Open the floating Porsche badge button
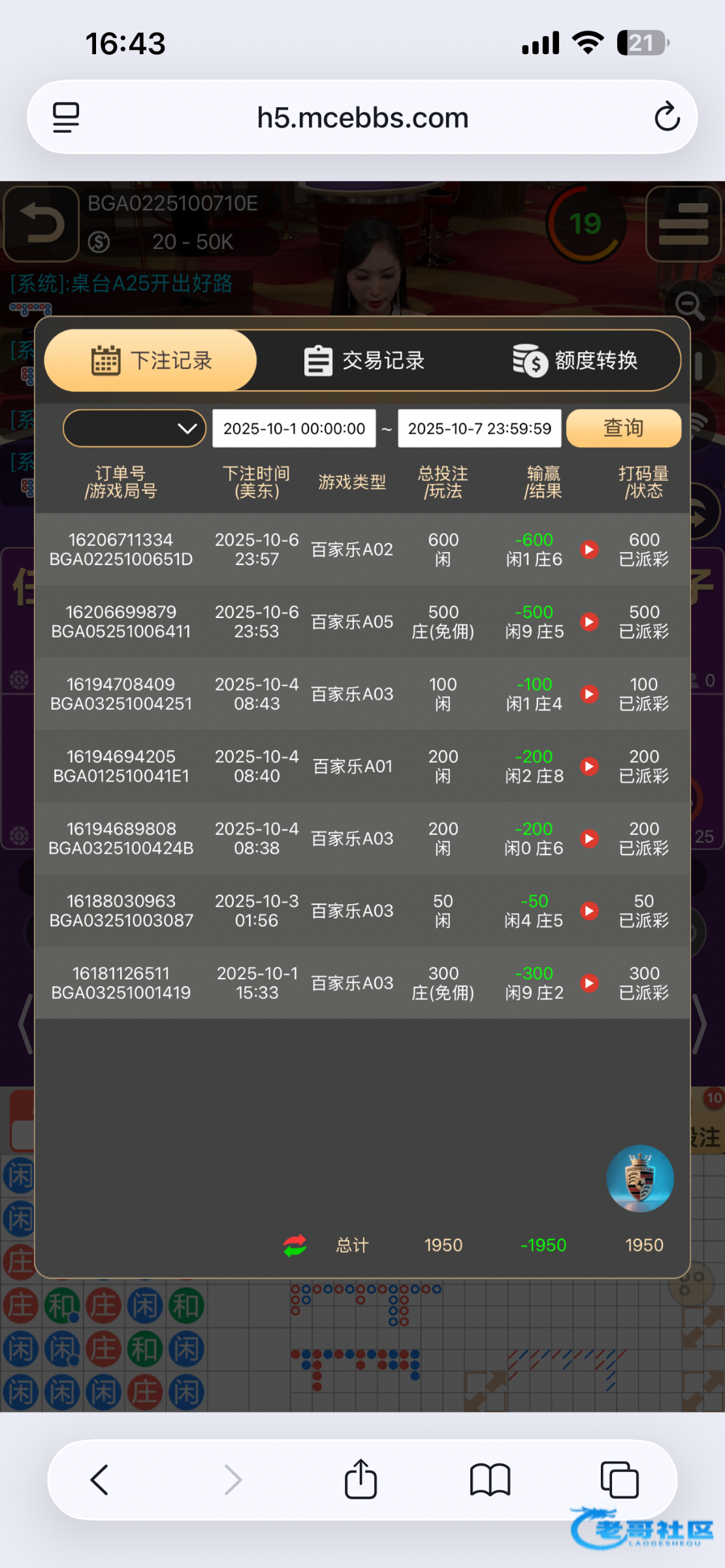This screenshot has width=725, height=1568. pyautogui.click(x=640, y=1179)
